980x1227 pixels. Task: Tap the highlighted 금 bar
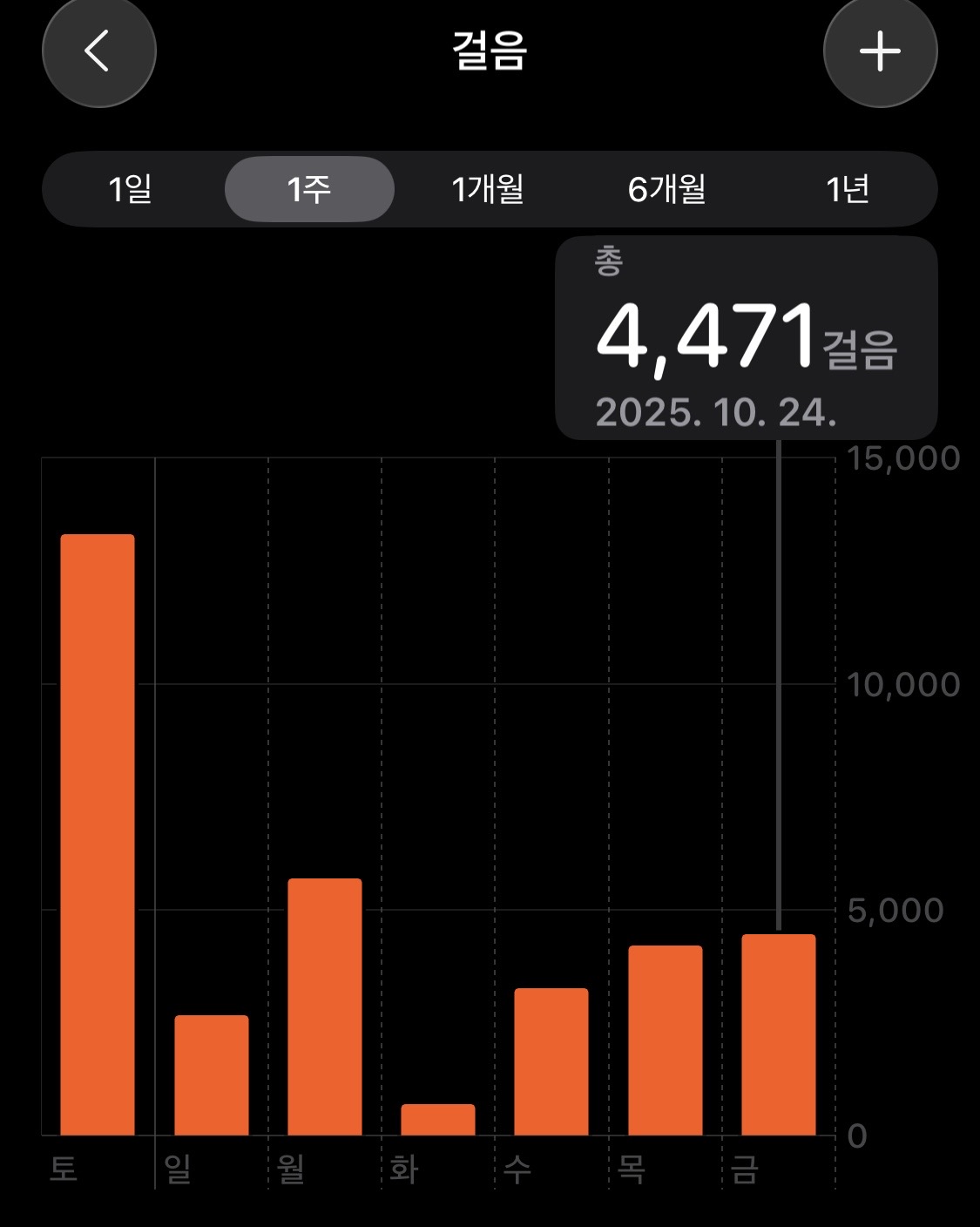779,1034
